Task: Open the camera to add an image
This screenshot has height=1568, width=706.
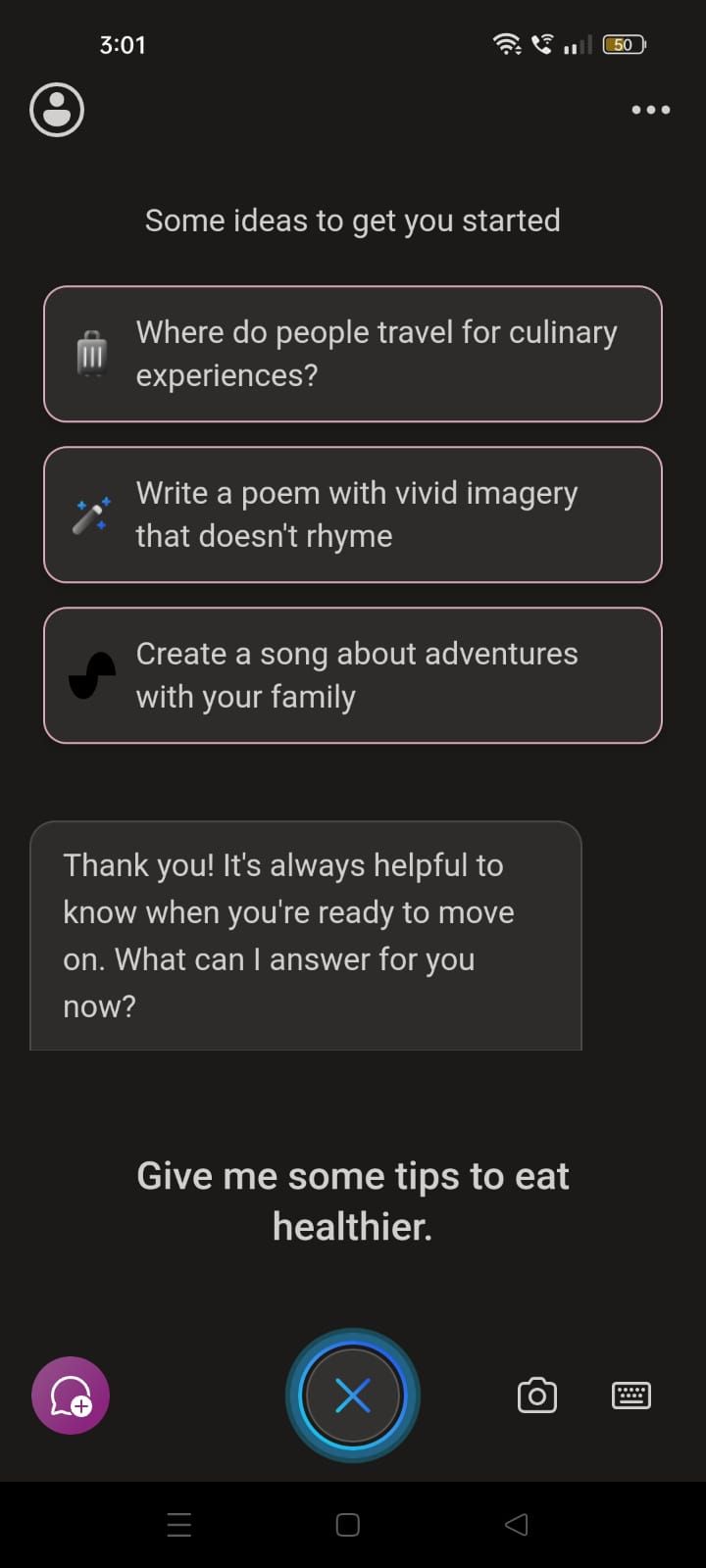Action: click(x=536, y=1396)
